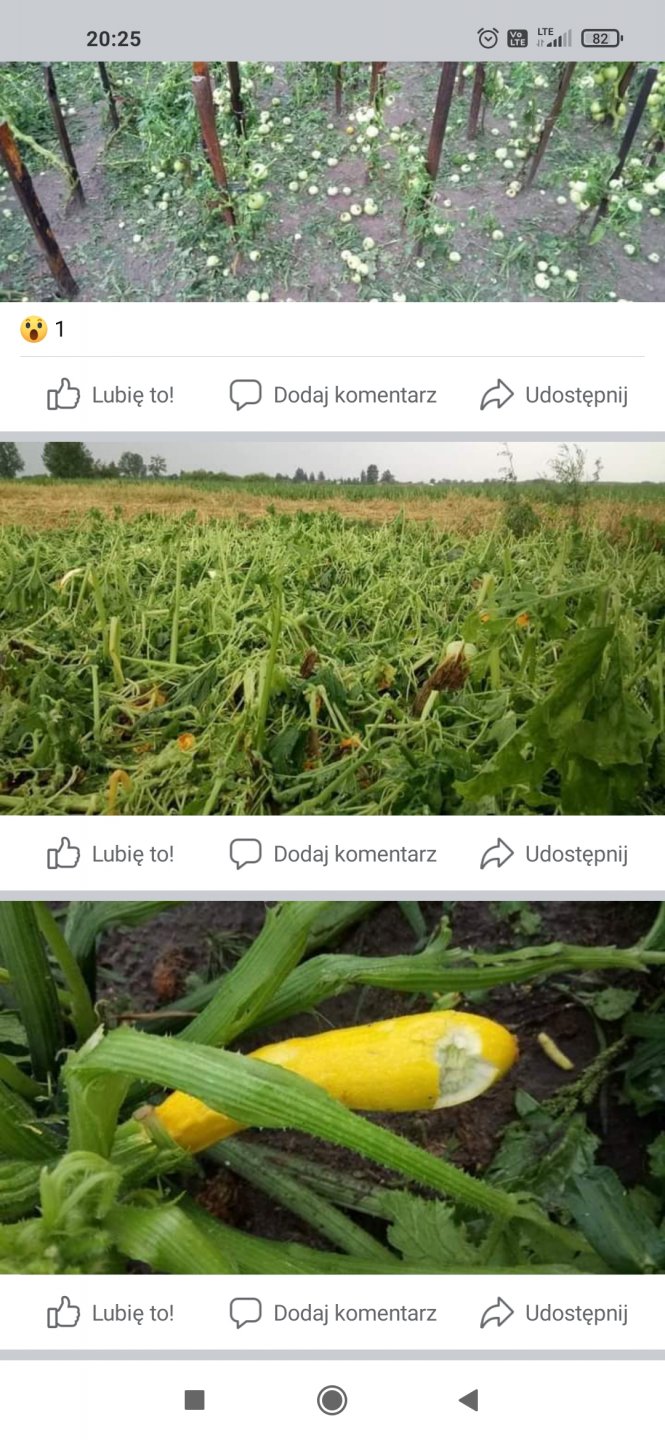665x1440 pixels.
Task: Share the yellow zucchini photo
Action: pos(554,1313)
